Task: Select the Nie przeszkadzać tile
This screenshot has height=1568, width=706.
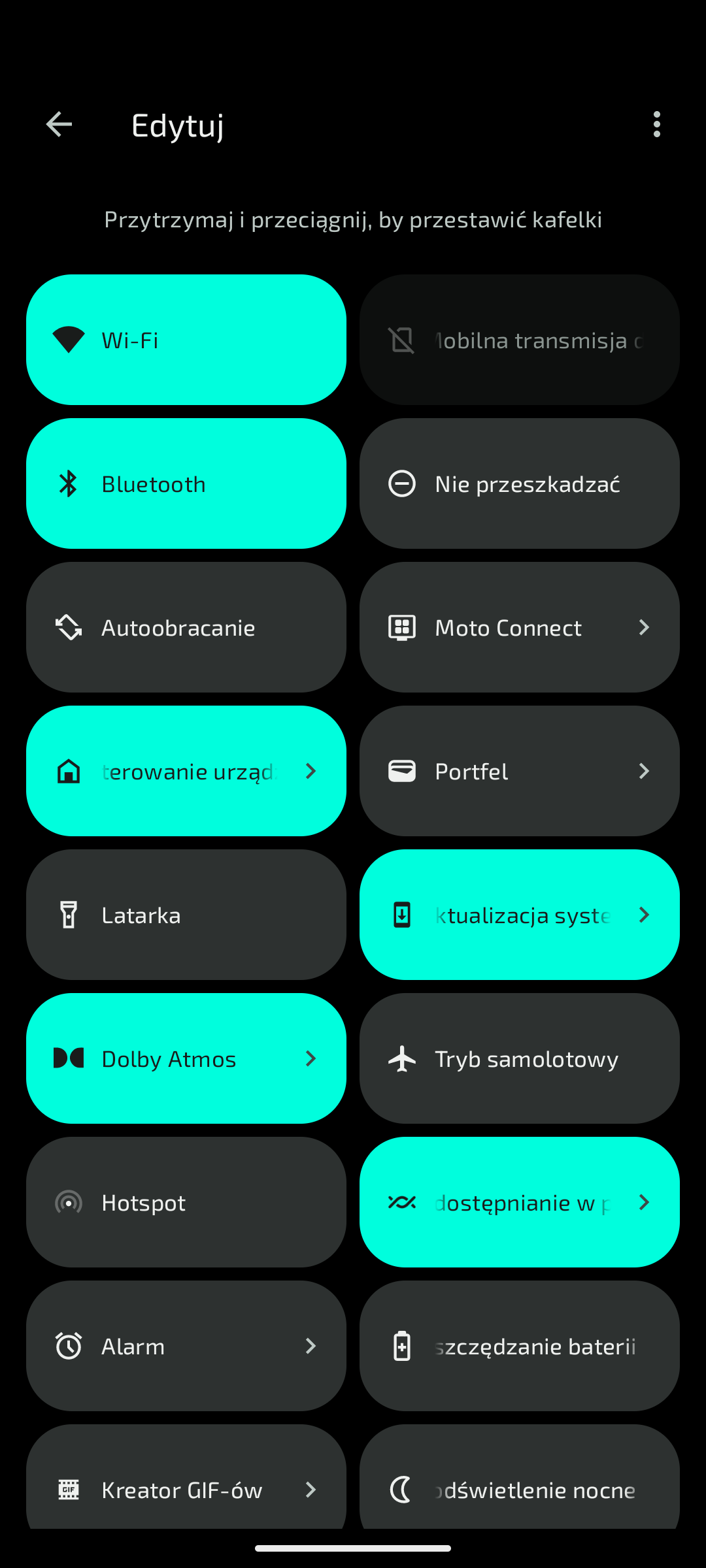Action: 520,483
